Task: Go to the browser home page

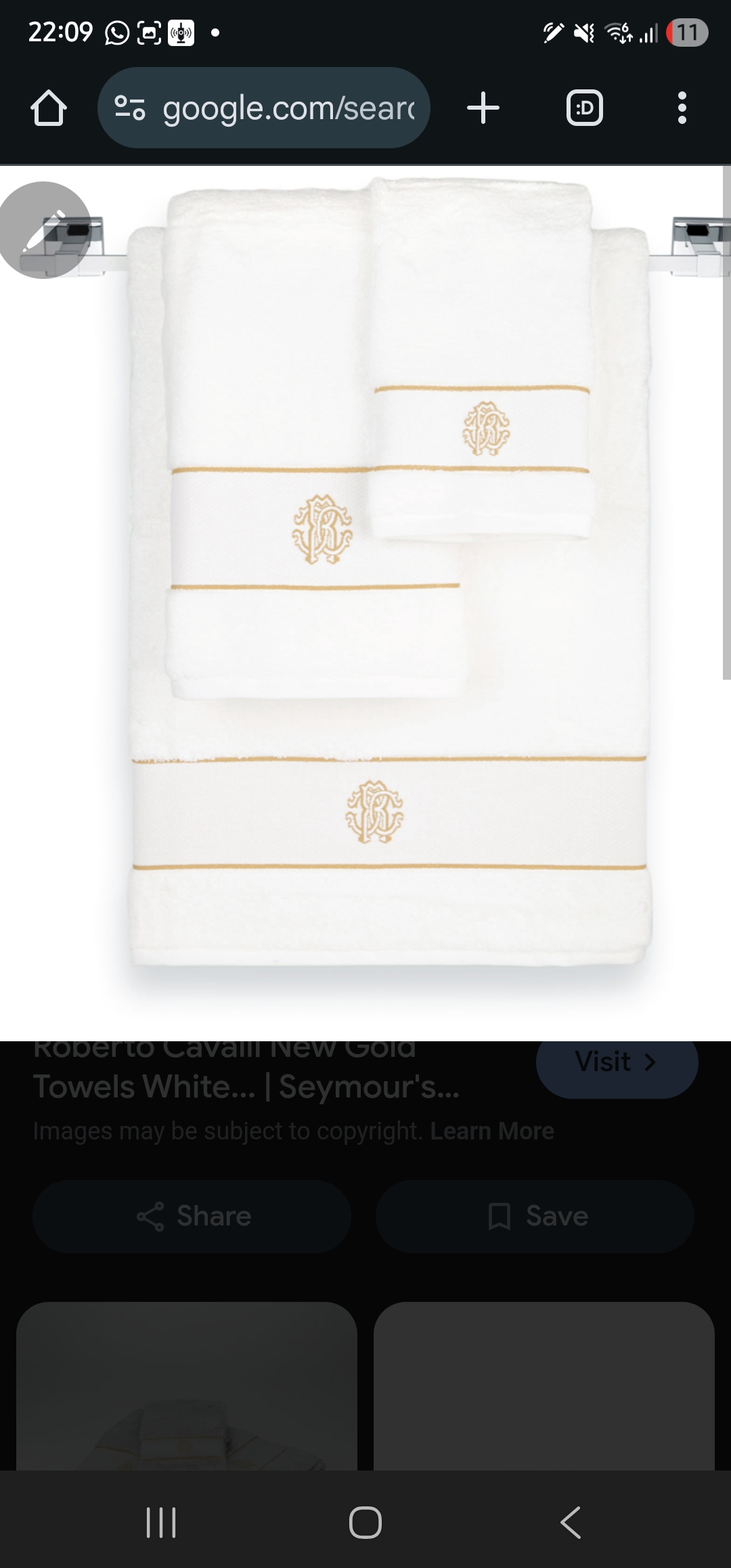Action: coord(49,108)
